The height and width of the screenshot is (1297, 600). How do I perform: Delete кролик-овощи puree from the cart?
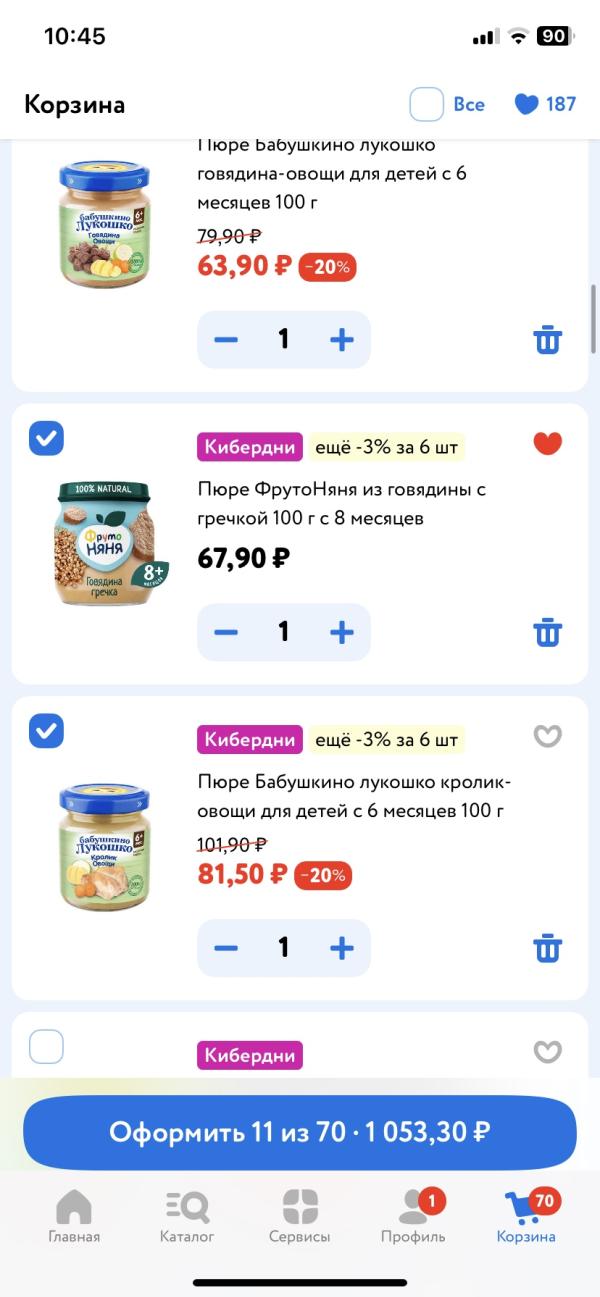tap(547, 947)
